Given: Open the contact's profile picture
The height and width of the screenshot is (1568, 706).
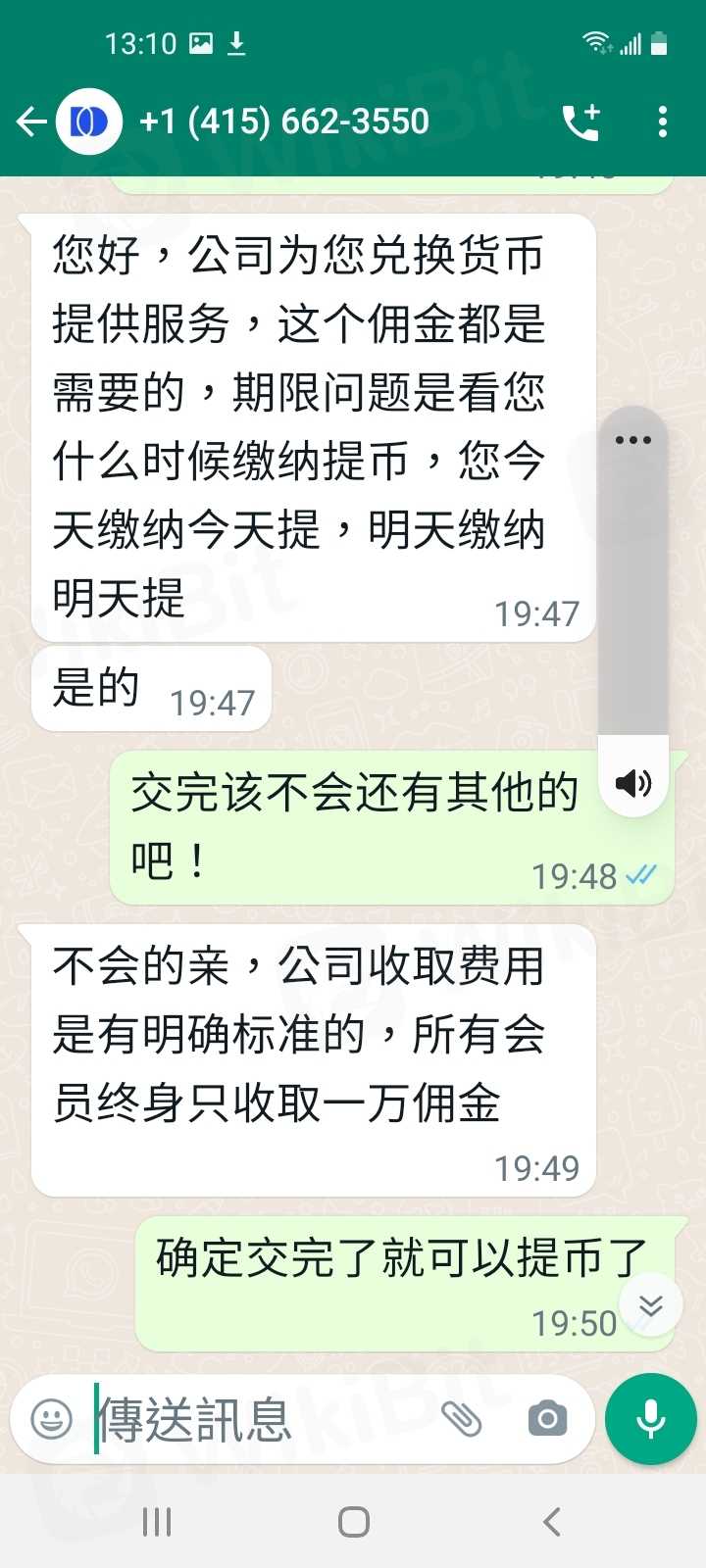Looking at the screenshot, I should pos(89,122).
